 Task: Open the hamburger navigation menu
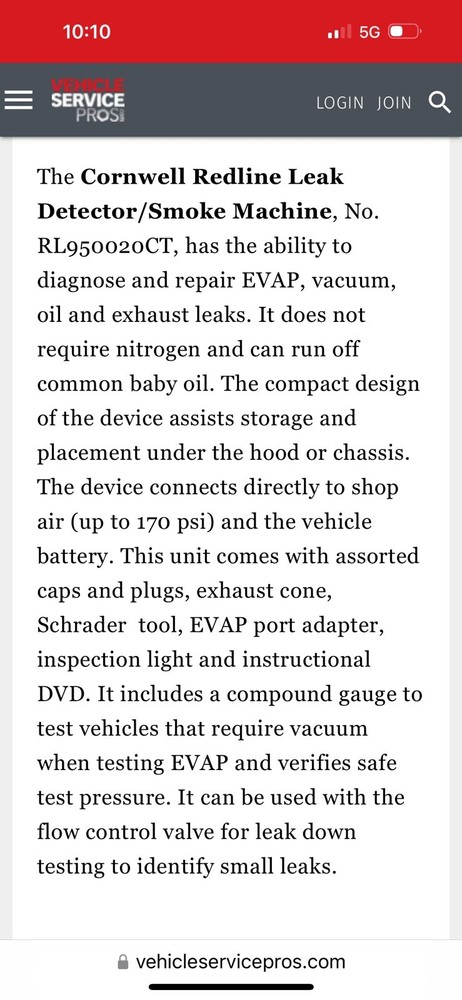click(19, 100)
